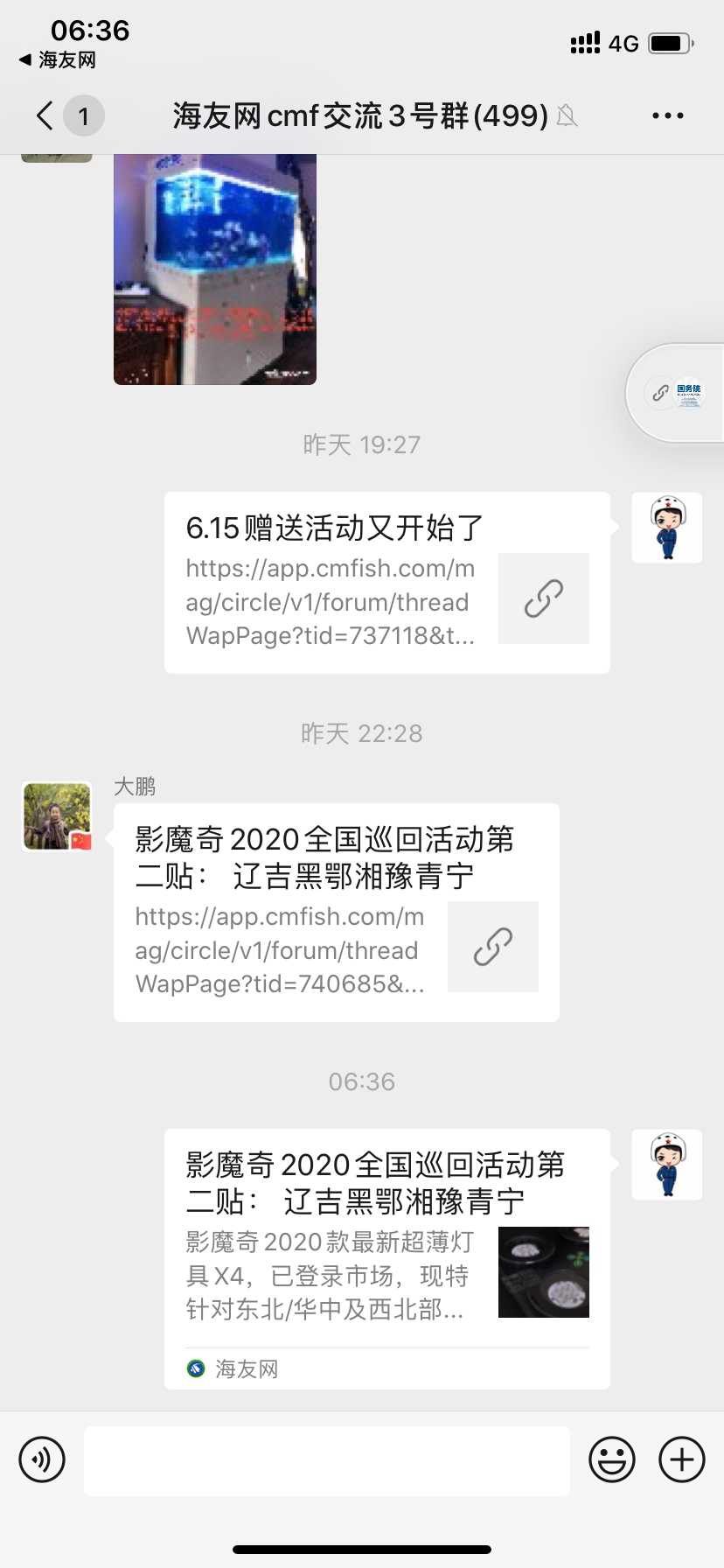Image resolution: width=724 pixels, height=1568 pixels.
Task: Open the plus attachments menu
Action: pyautogui.click(x=681, y=1459)
